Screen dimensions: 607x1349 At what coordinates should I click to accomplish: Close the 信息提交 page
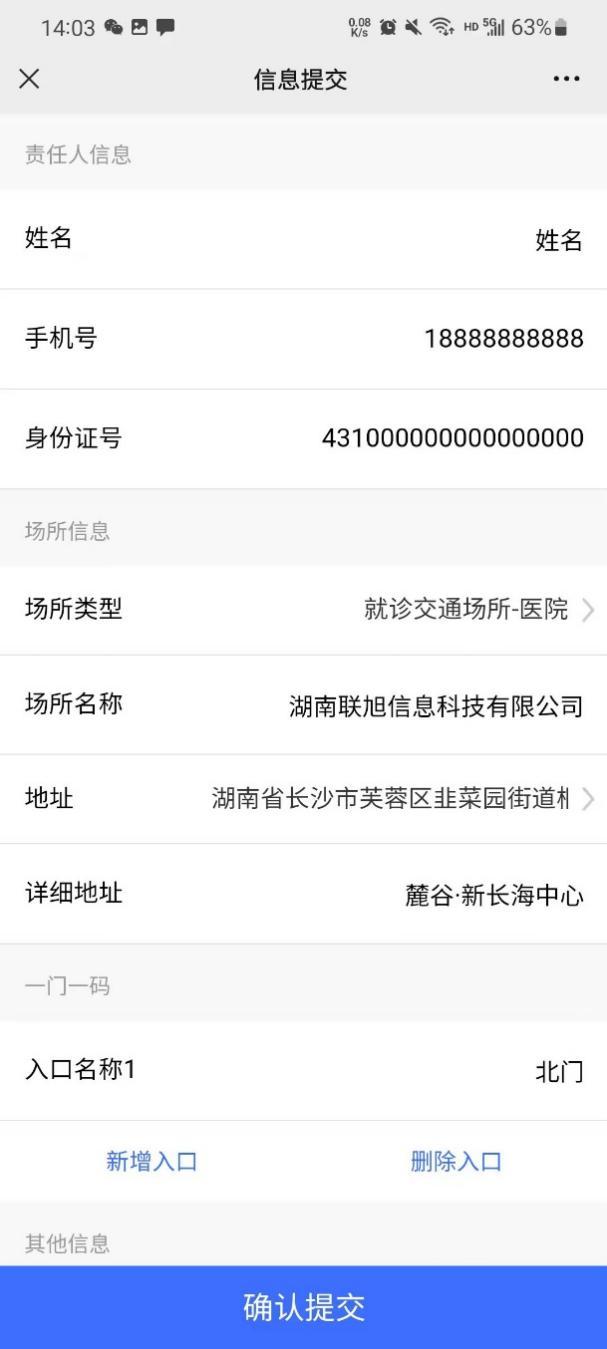pos(30,80)
